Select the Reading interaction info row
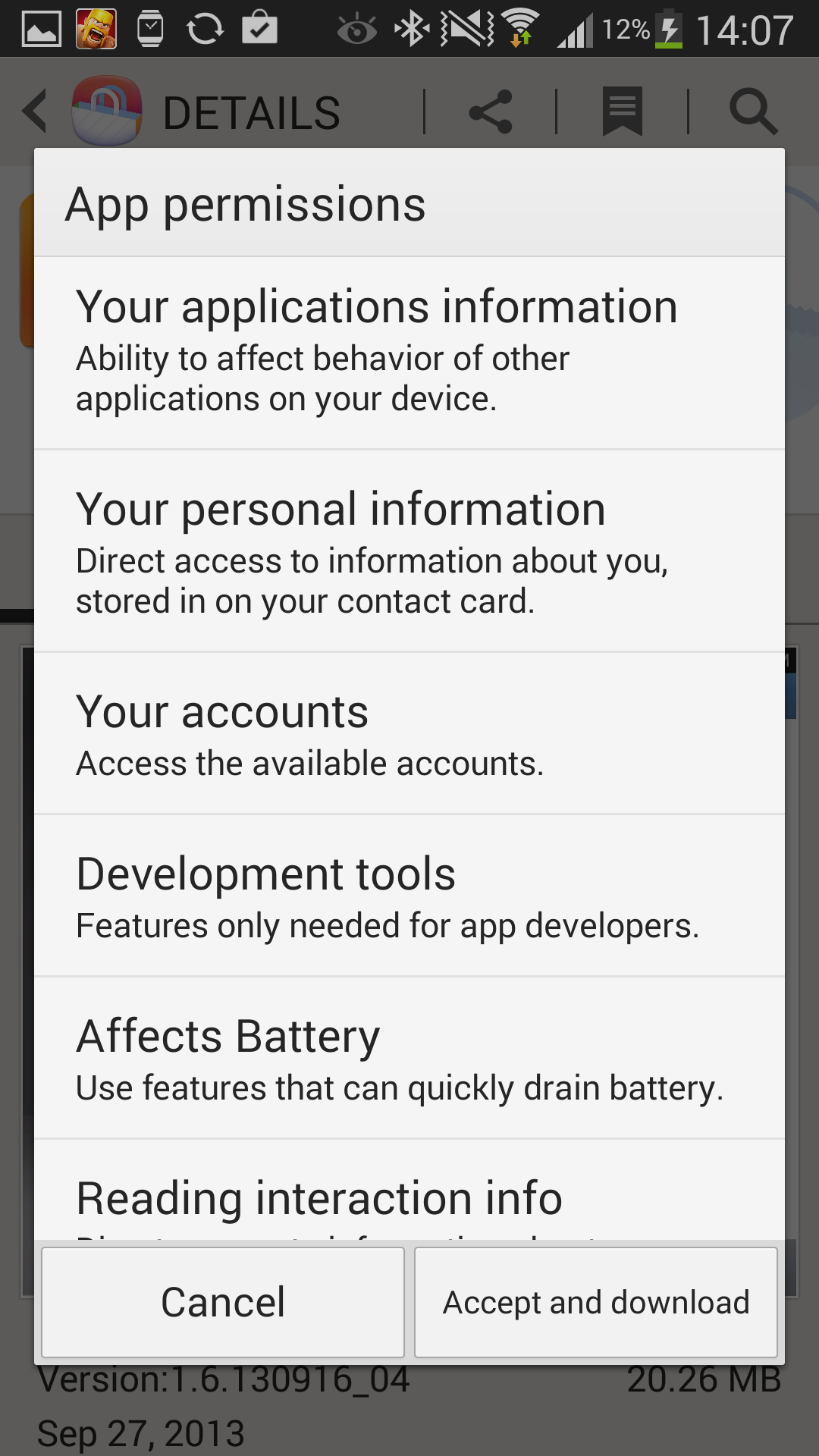 409,1190
